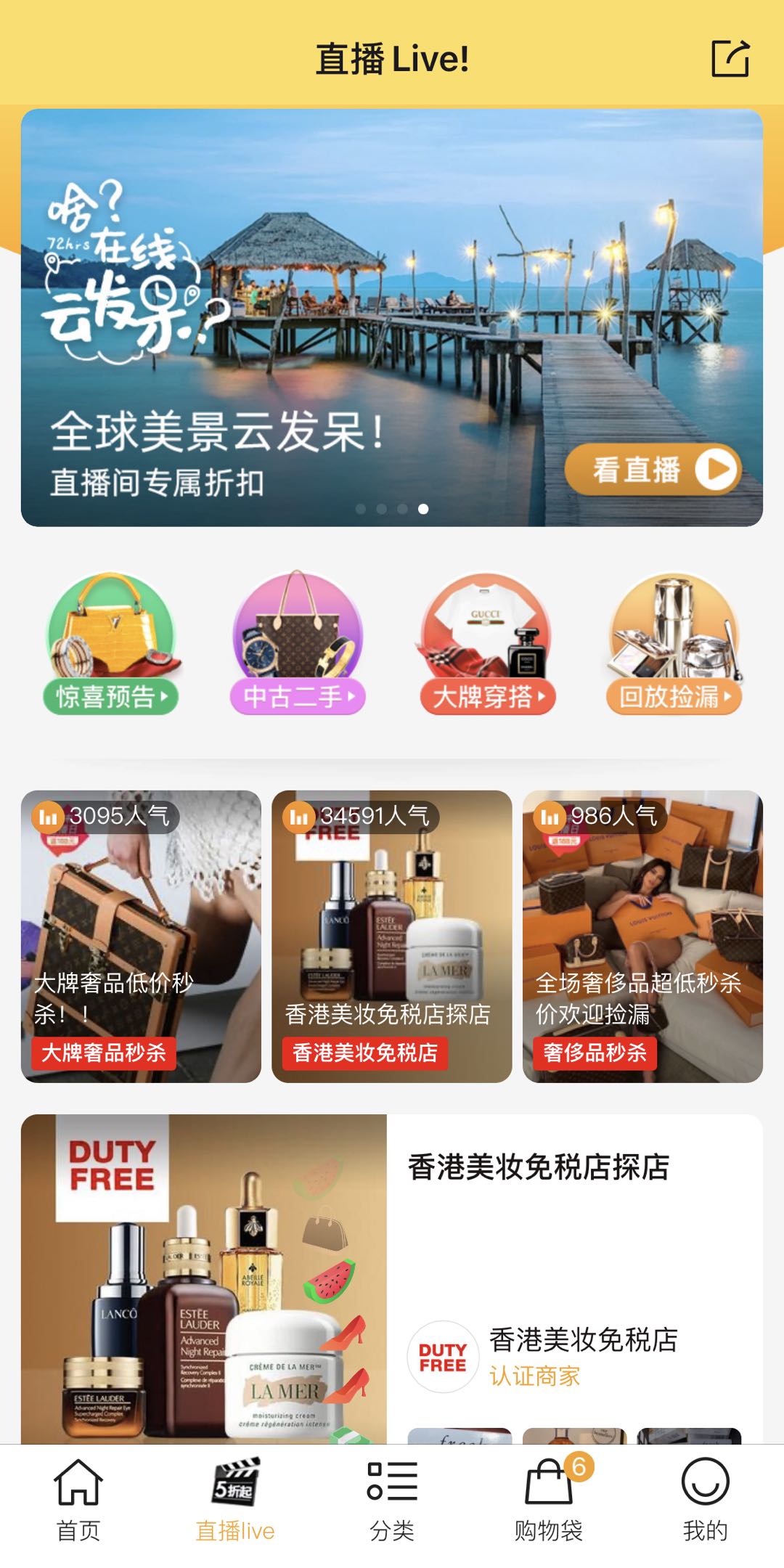Image resolution: width=784 pixels, height=1568 pixels.
Task: Tap the clapperboard 直播live icon
Action: click(235, 1481)
